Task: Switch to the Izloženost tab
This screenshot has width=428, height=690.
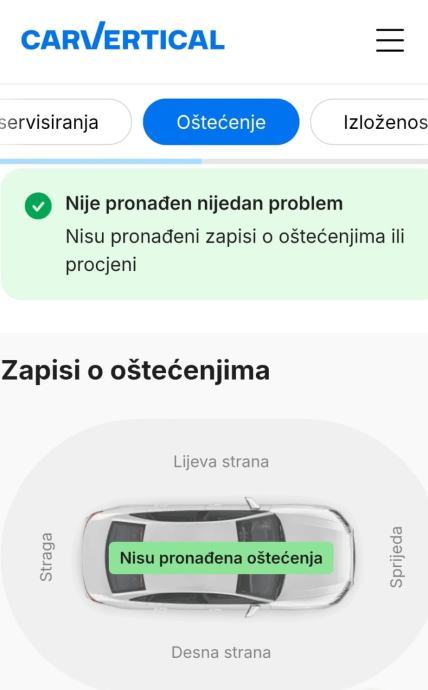Action: tap(369, 122)
